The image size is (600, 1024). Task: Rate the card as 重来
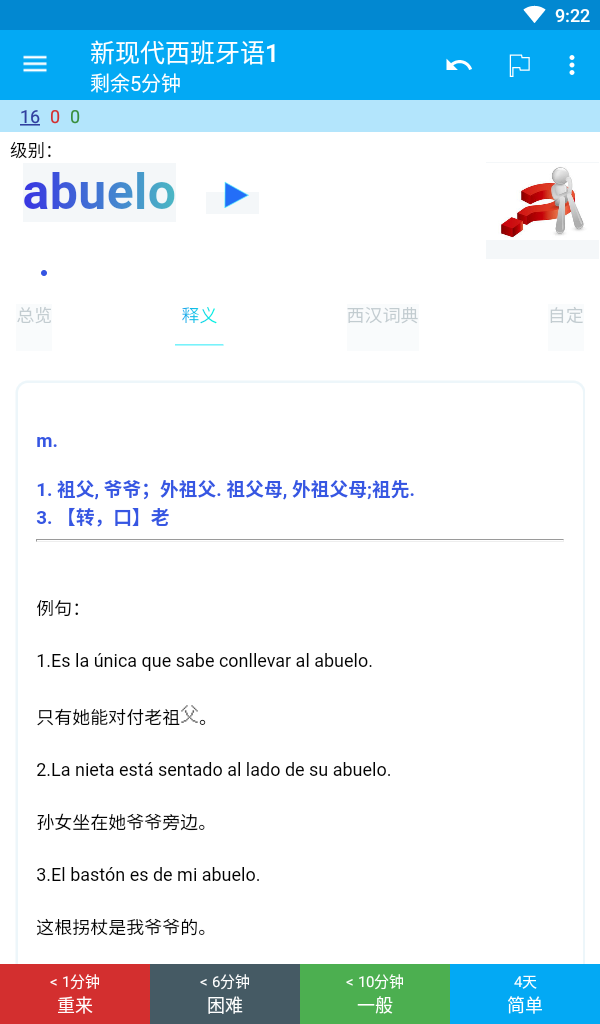(75, 994)
